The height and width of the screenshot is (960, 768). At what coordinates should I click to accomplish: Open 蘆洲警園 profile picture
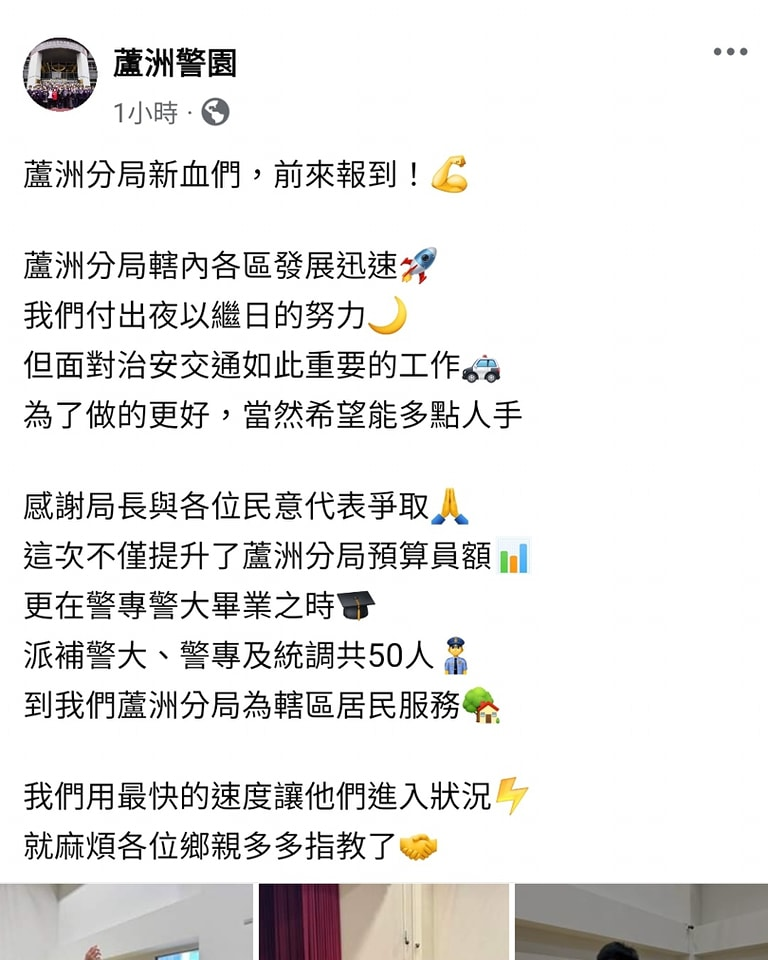(x=60, y=75)
